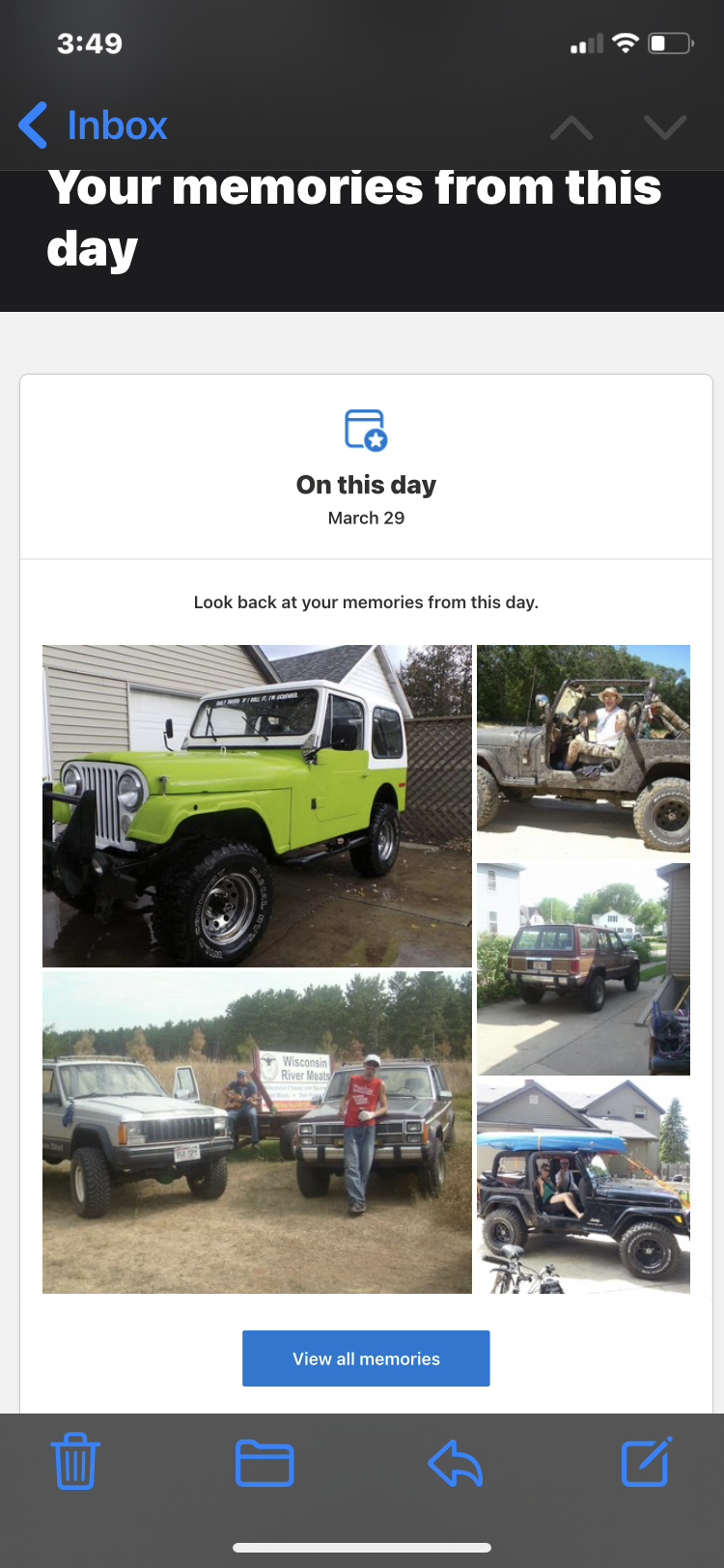
Task: Open the Wisconsin River Meats sign photo
Action: (257, 1132)
